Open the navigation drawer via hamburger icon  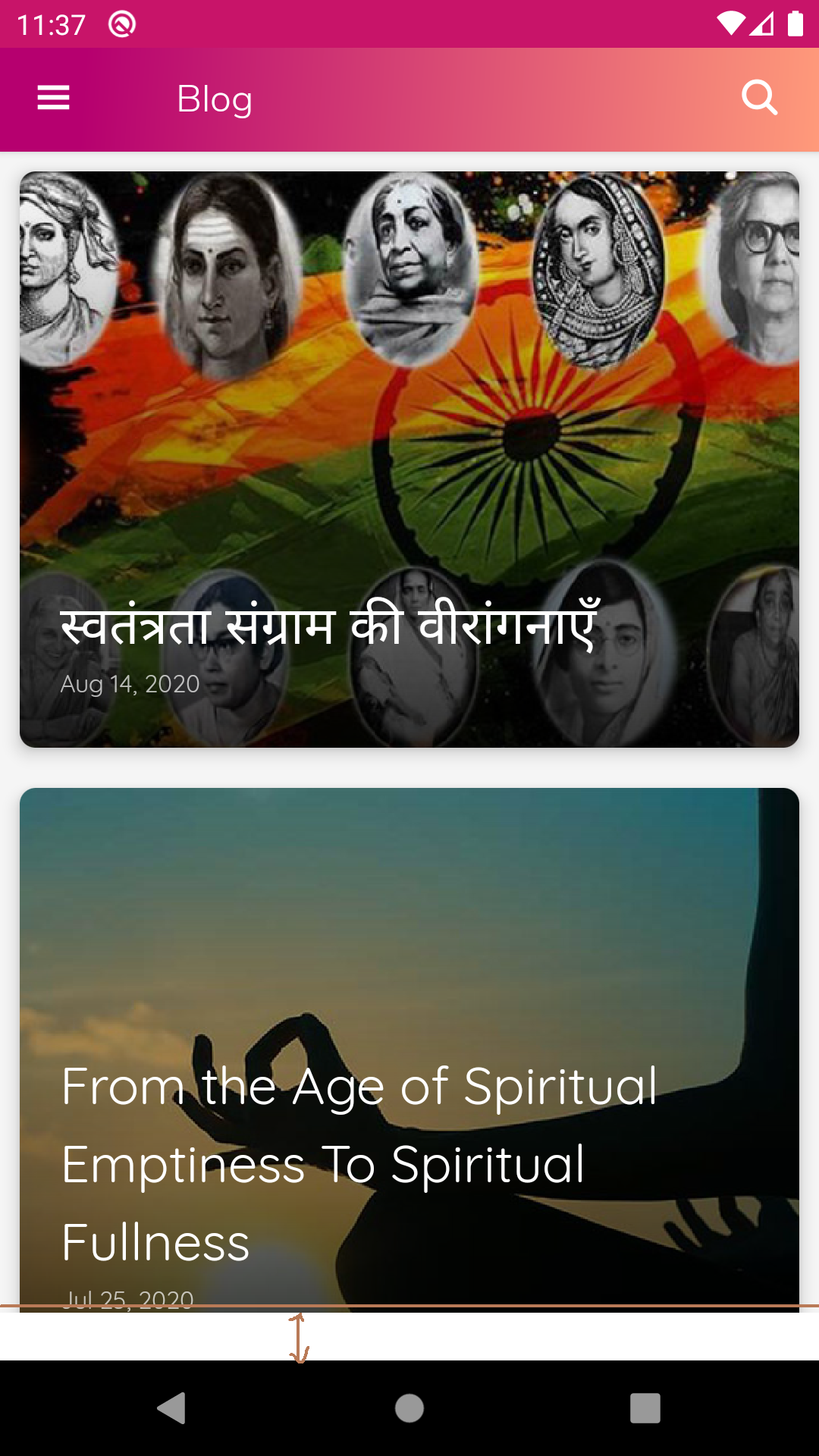(53, 98)
